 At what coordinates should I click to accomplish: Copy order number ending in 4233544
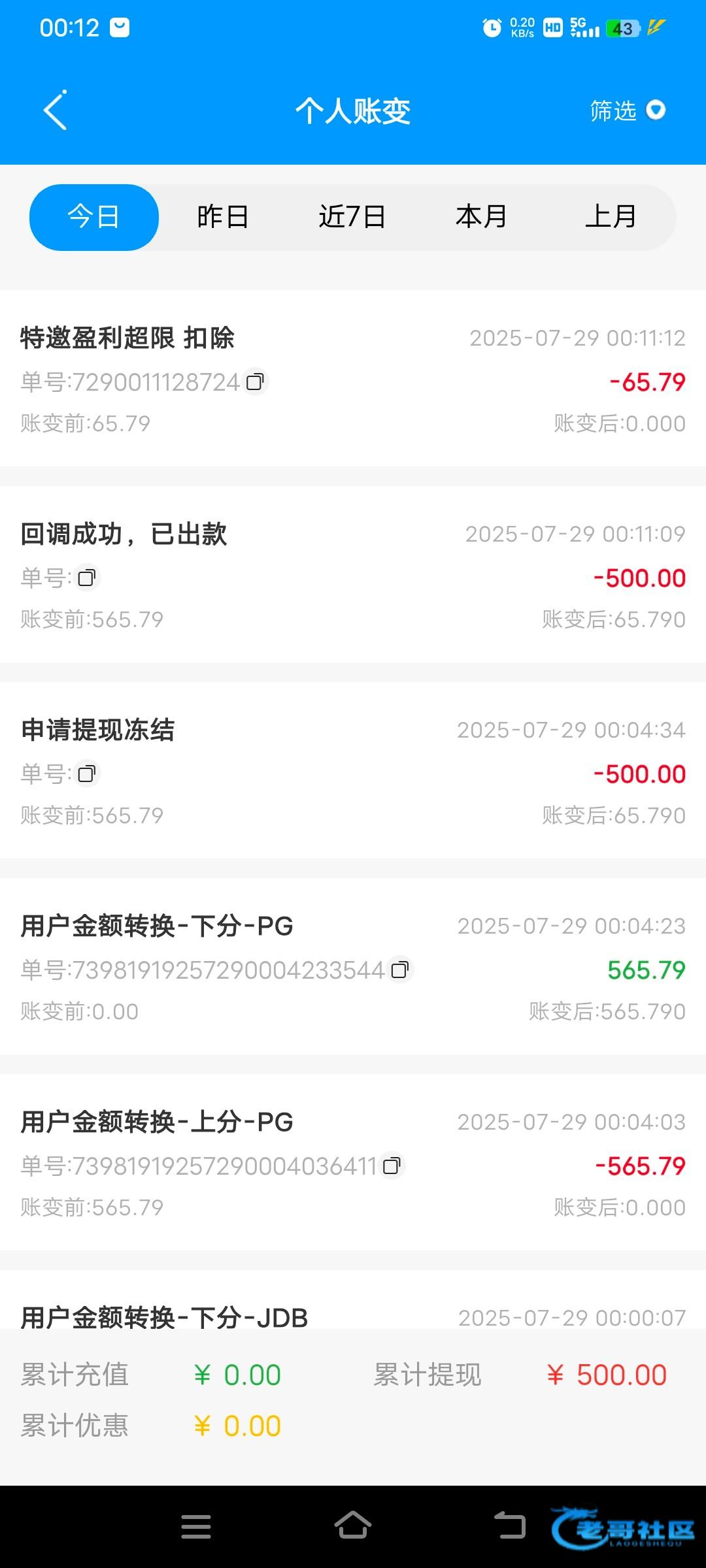400,970
